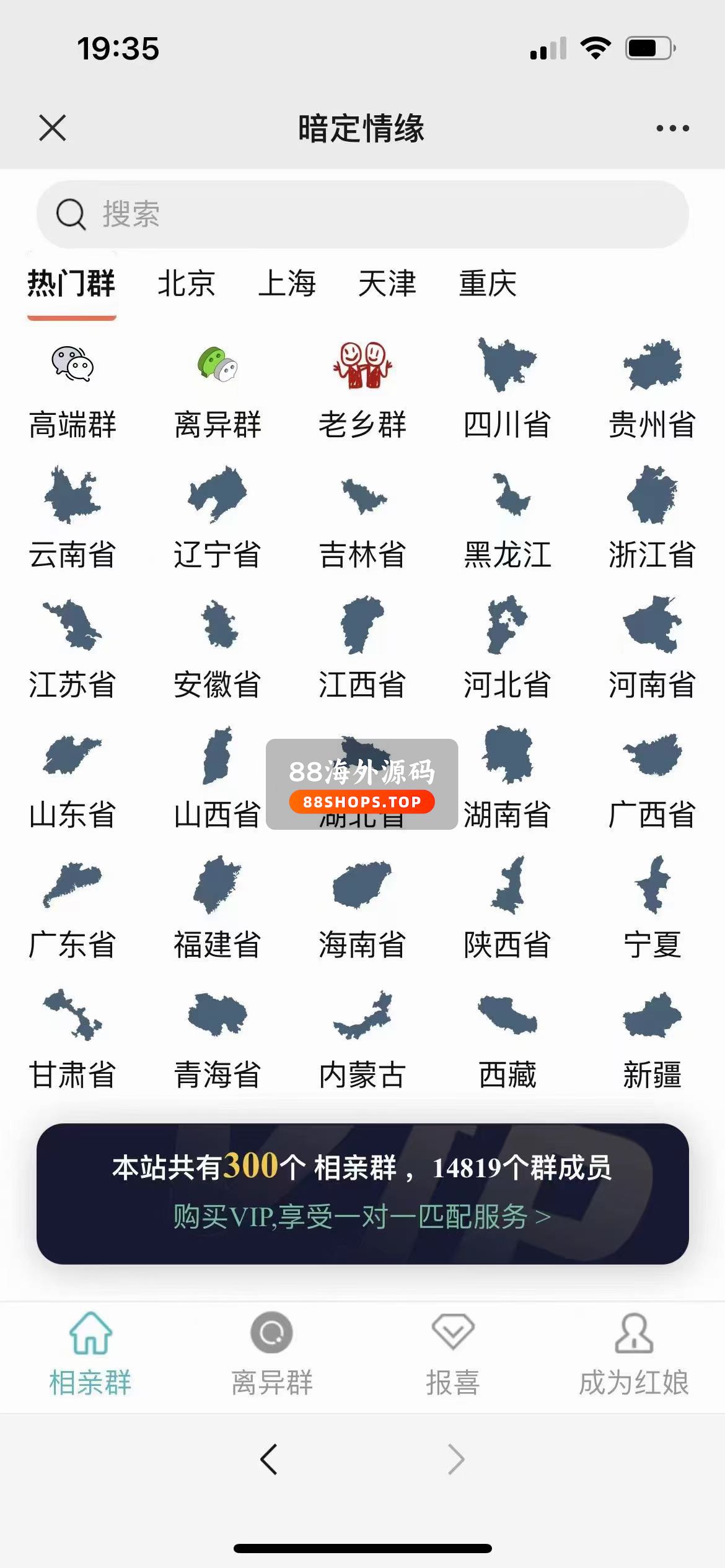Select the 天津 tab
Viewport: 725px width, 1568px height.
coord(387,284)
